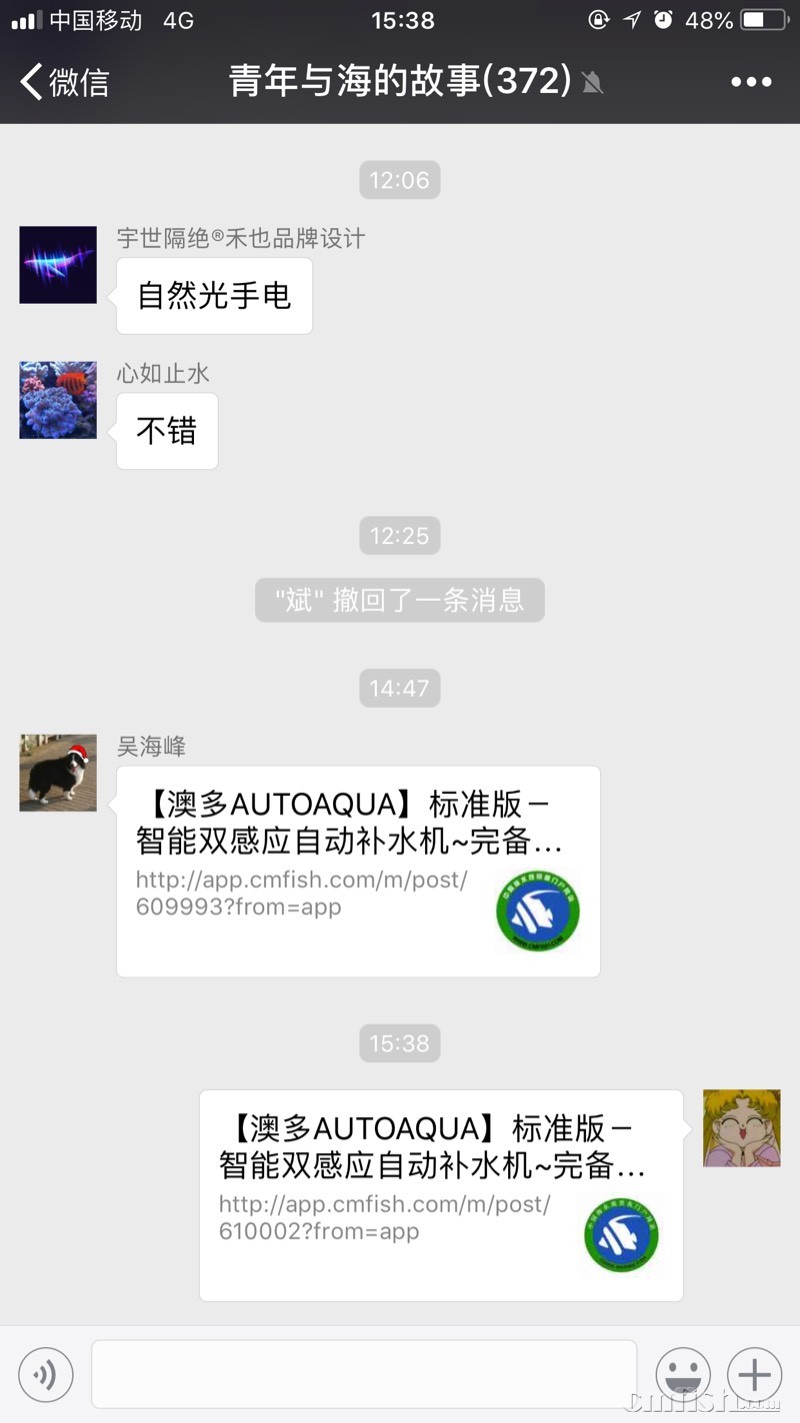Open 心如止水's coral avatar
The height and width of the screenshot is (1423, 800).
point(57,400)
